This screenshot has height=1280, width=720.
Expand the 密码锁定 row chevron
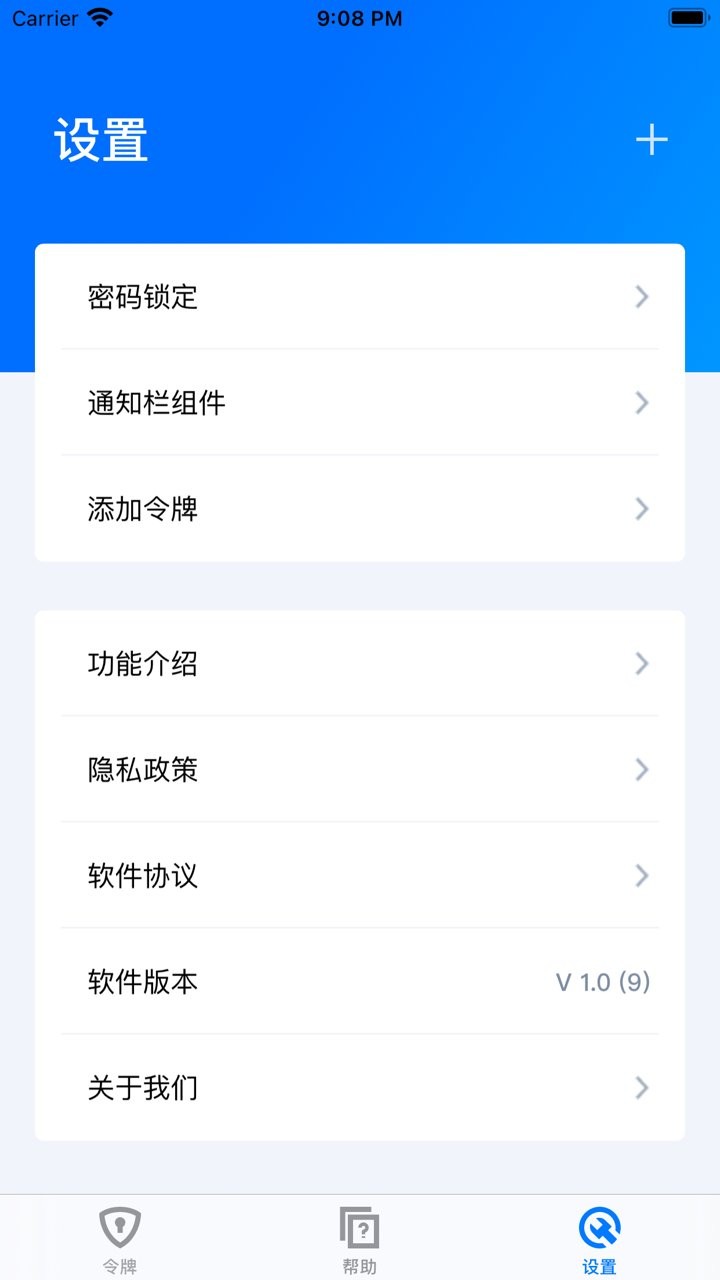click(641, 297)
